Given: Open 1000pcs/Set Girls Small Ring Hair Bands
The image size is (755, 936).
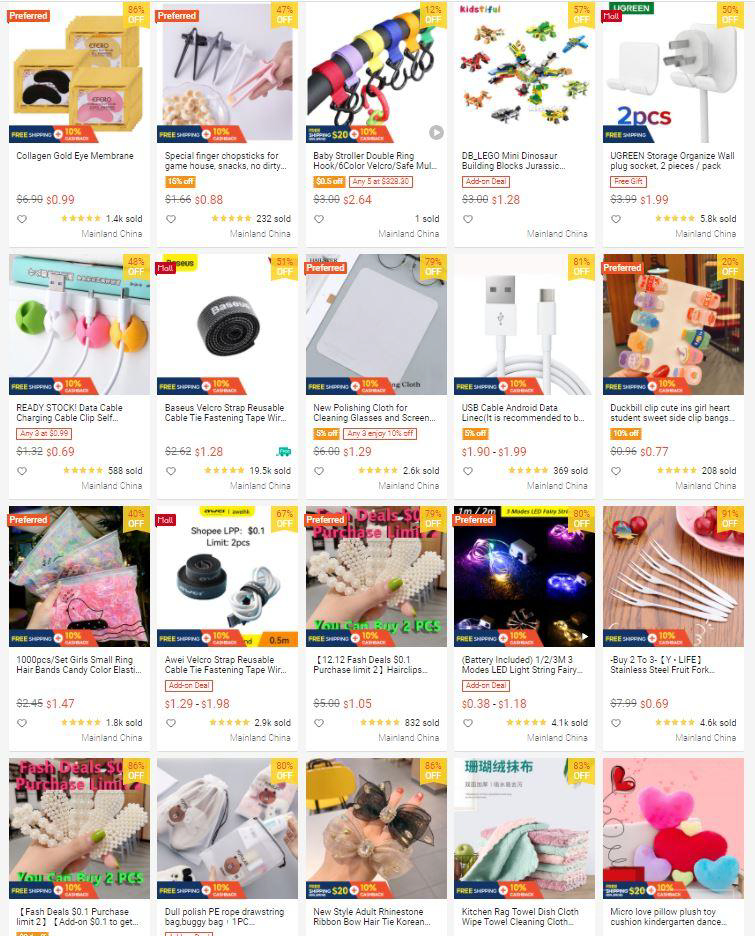Looking at the screenshot, I should [79, 577].
